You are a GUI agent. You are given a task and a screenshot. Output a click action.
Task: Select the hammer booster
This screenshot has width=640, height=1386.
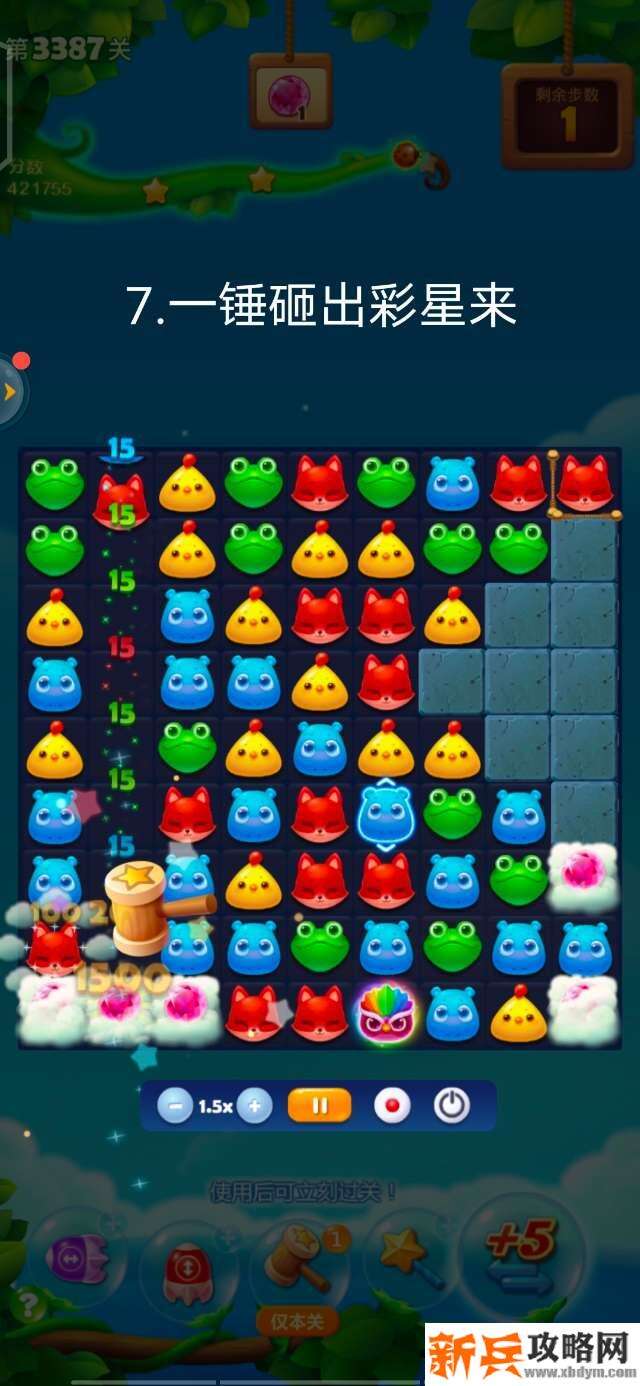click(x=298, y=1258)
